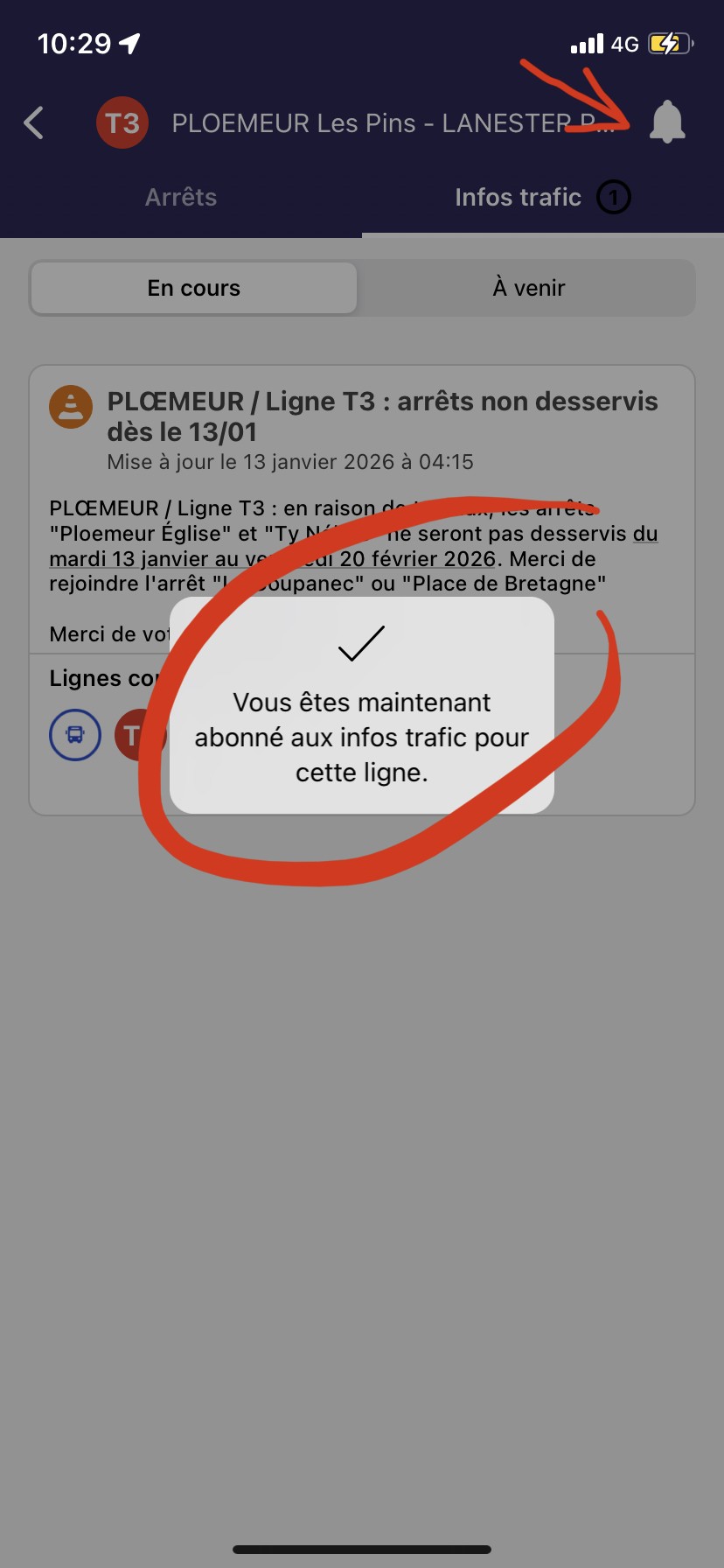This screenshot has width=724, height=1568.
Task: Go back with the top-left arrow
Action: point(34,123)
